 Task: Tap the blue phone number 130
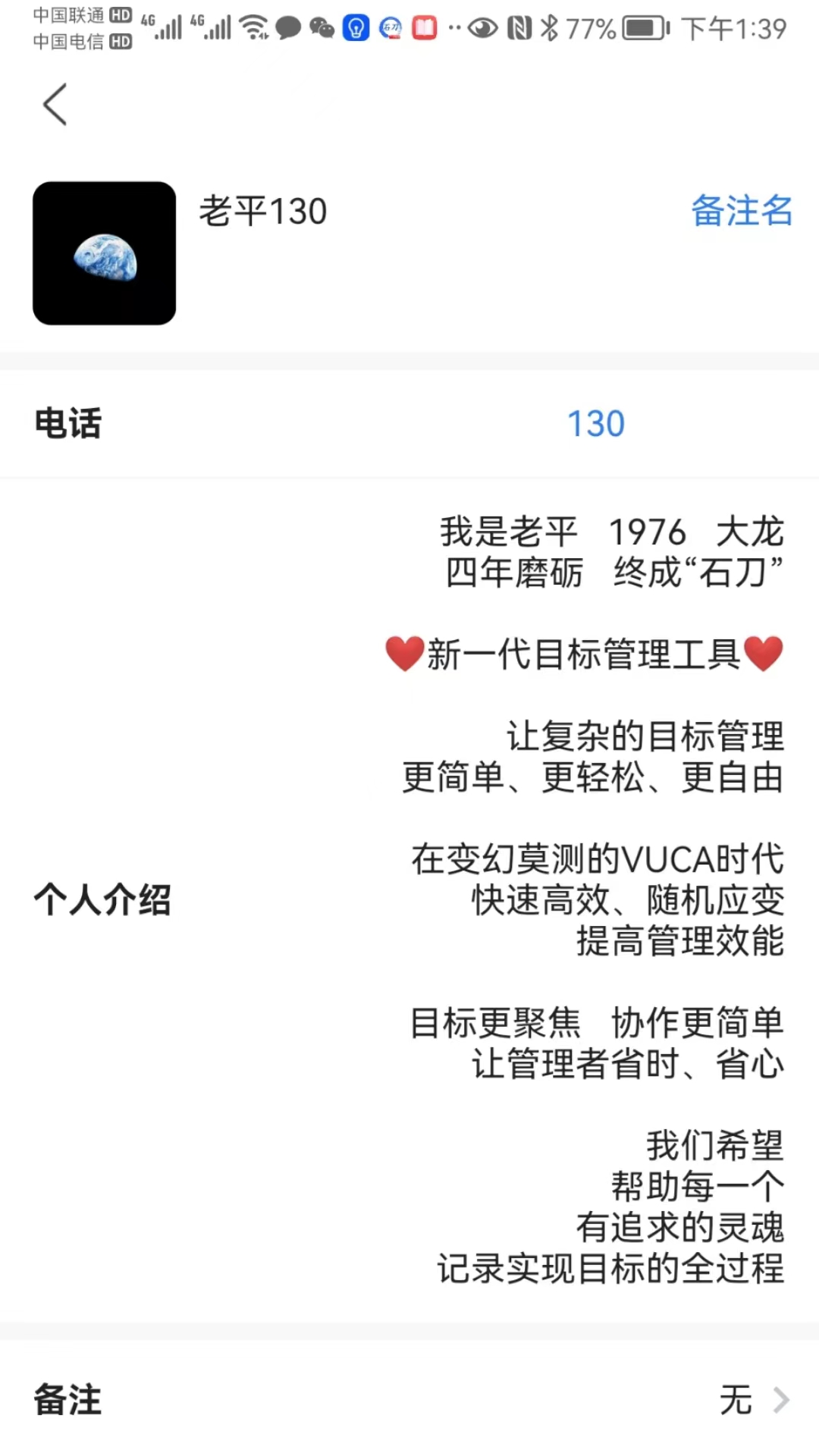596,424
